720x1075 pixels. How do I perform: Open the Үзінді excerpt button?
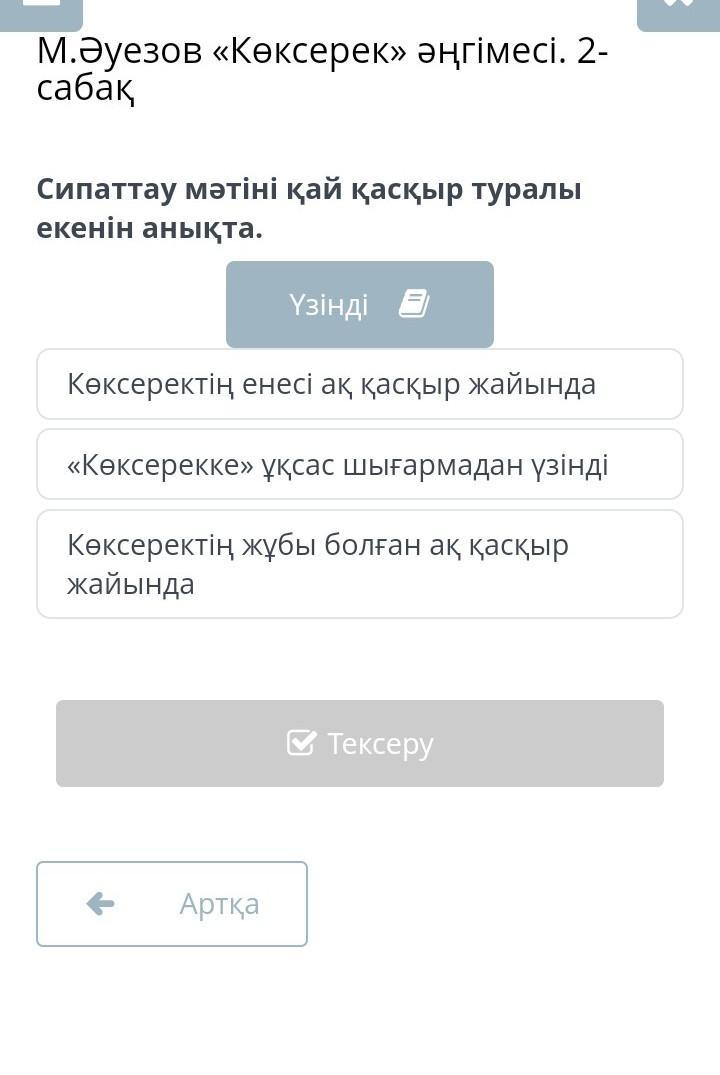coord(359,304)
